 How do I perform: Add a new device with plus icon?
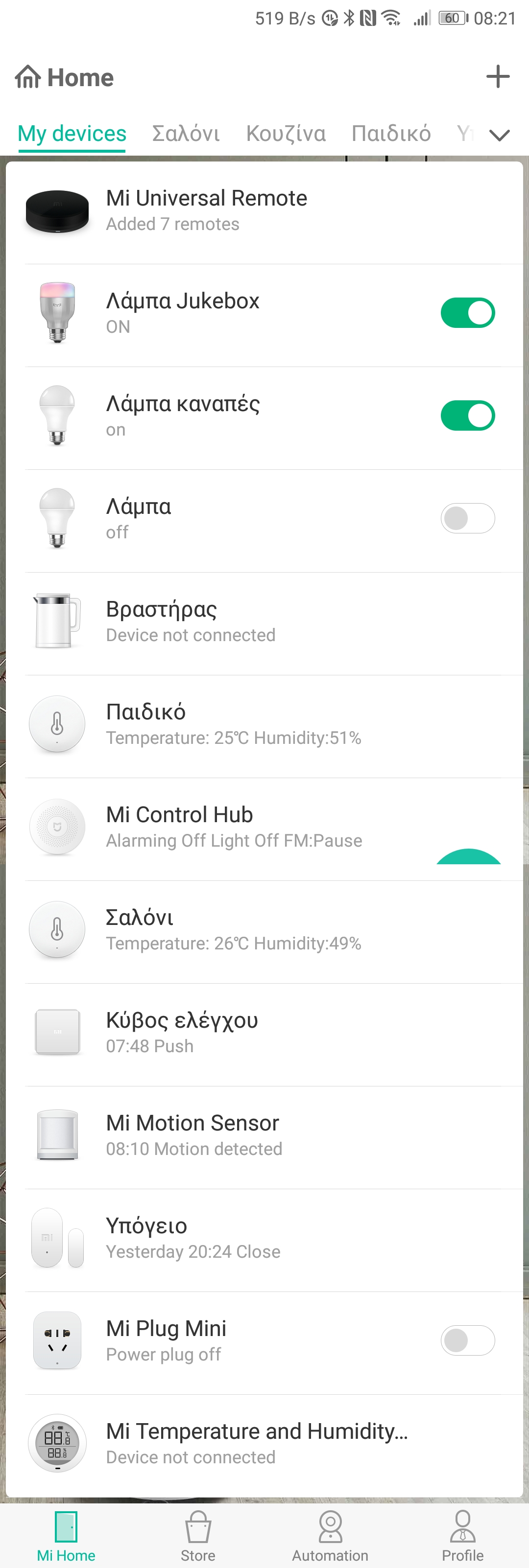pos(497,77)
